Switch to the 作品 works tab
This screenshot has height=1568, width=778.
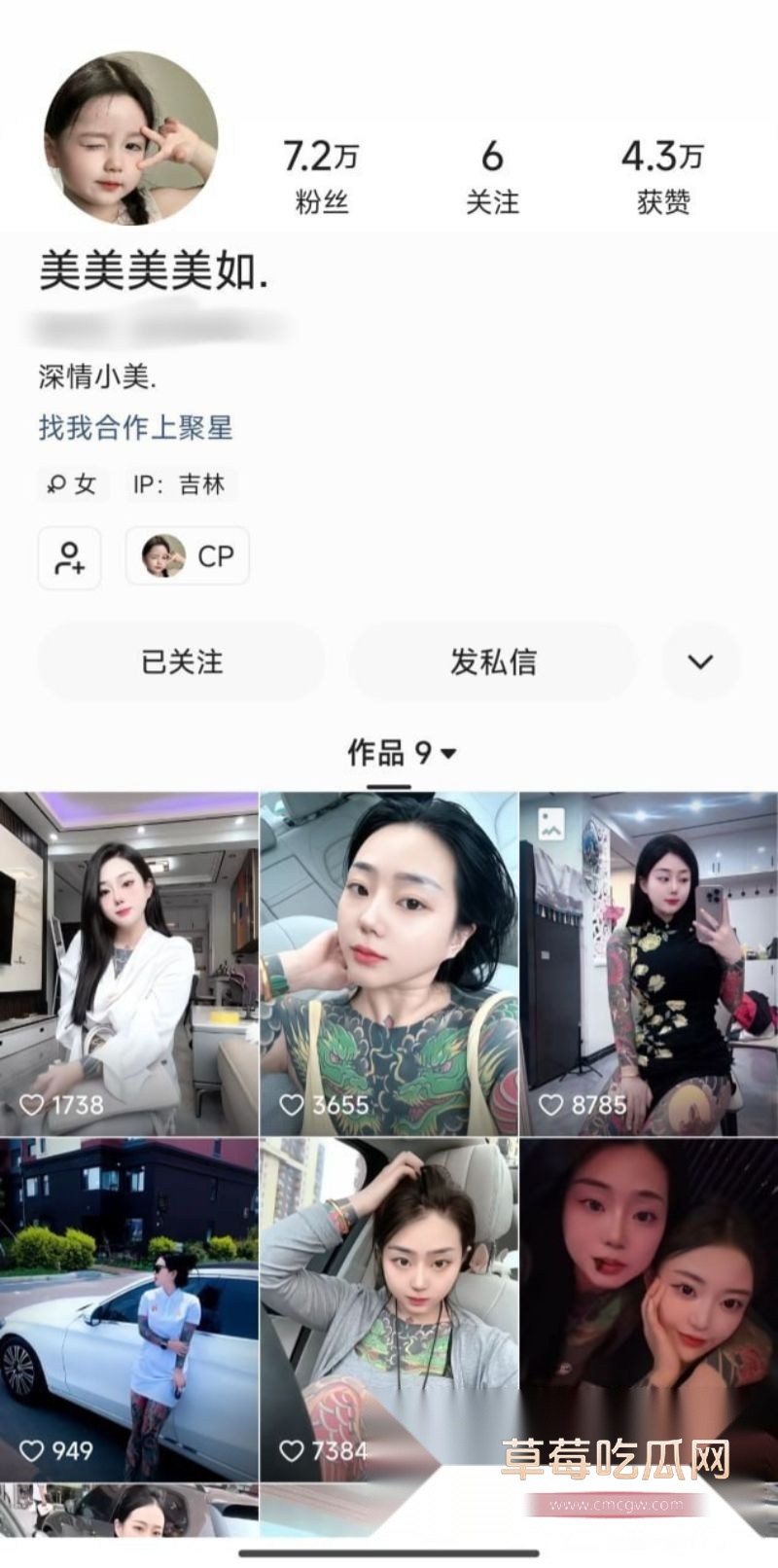pyautogui.click(x=389, y=752)
